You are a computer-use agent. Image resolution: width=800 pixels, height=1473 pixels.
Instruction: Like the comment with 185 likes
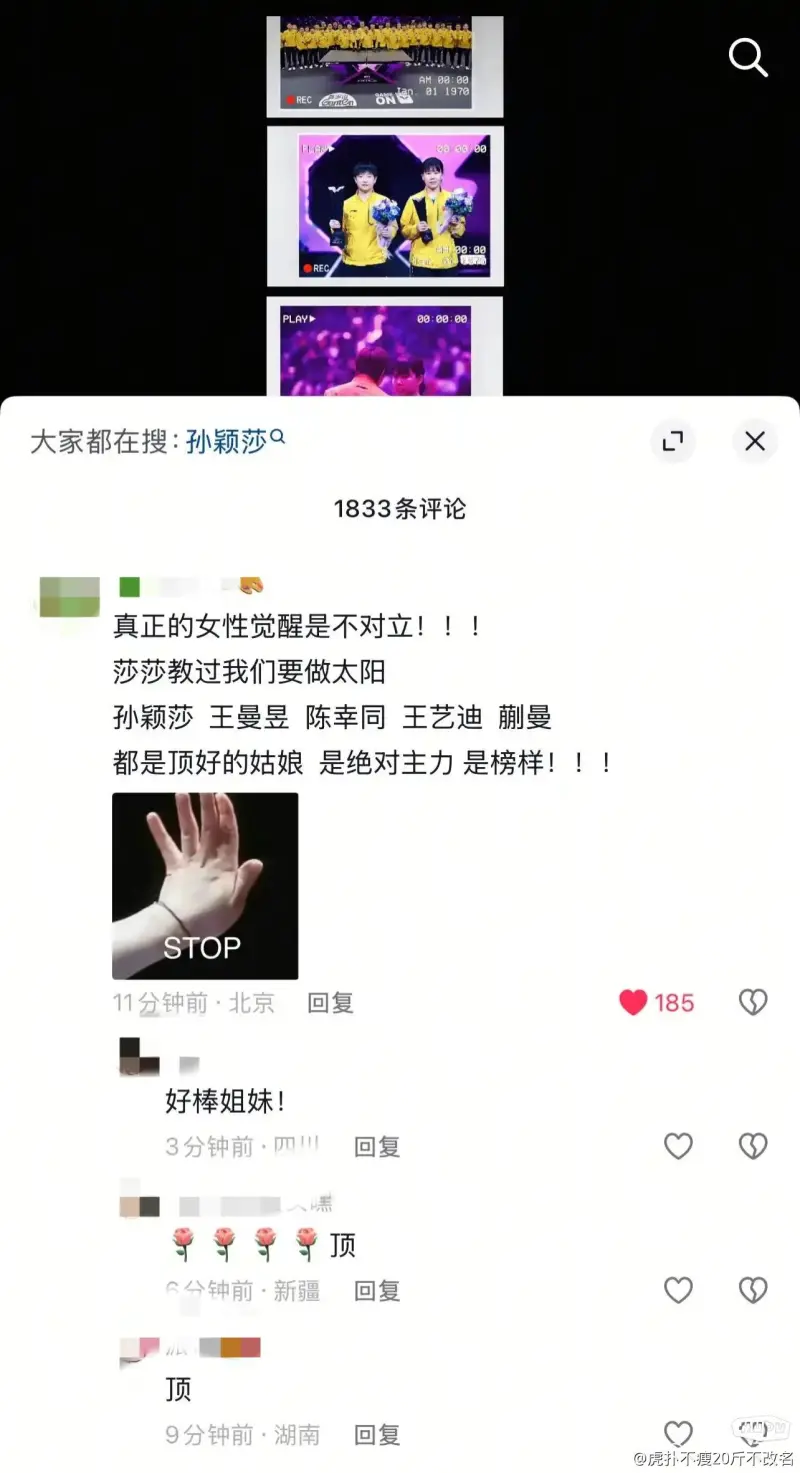coord(634,1002)
